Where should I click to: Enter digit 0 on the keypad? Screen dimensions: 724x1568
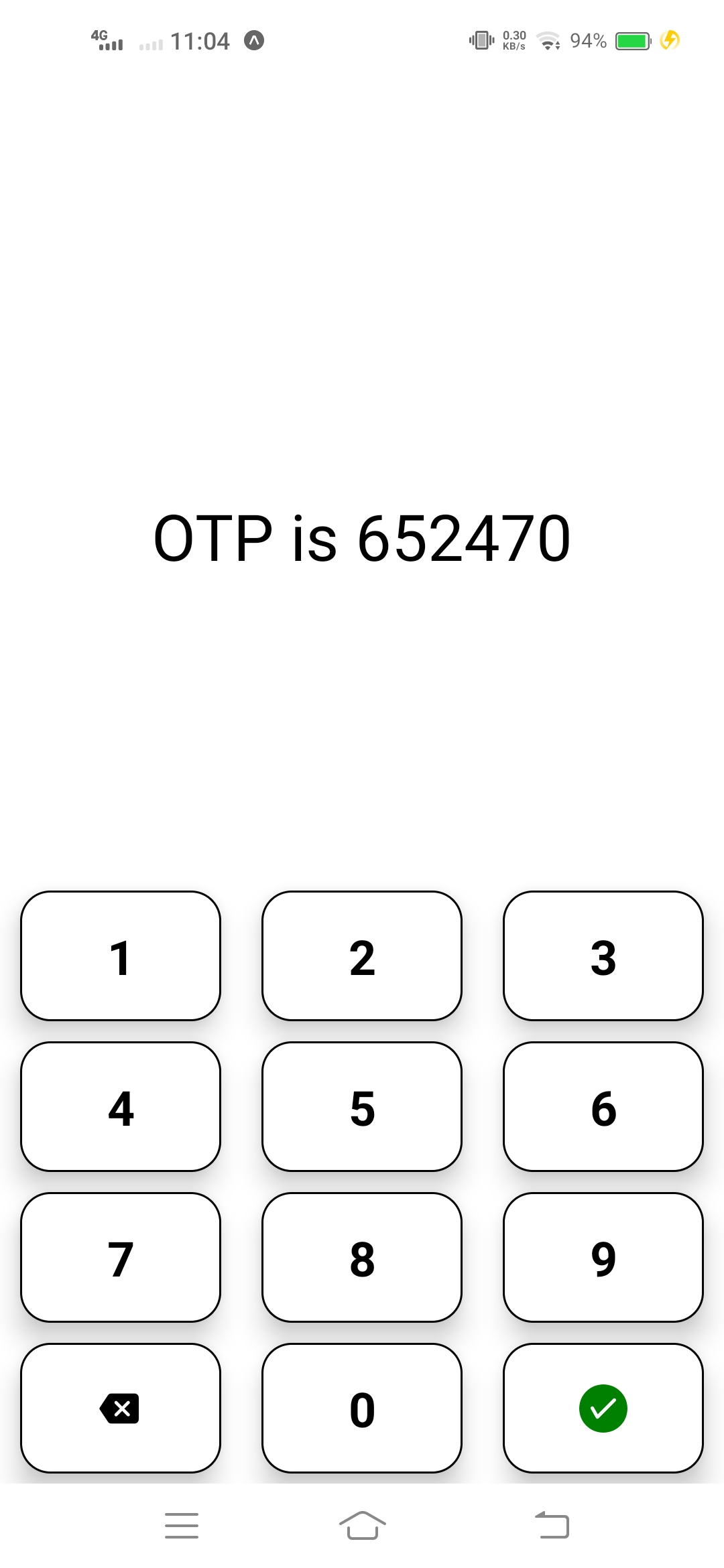(362, 1409)
